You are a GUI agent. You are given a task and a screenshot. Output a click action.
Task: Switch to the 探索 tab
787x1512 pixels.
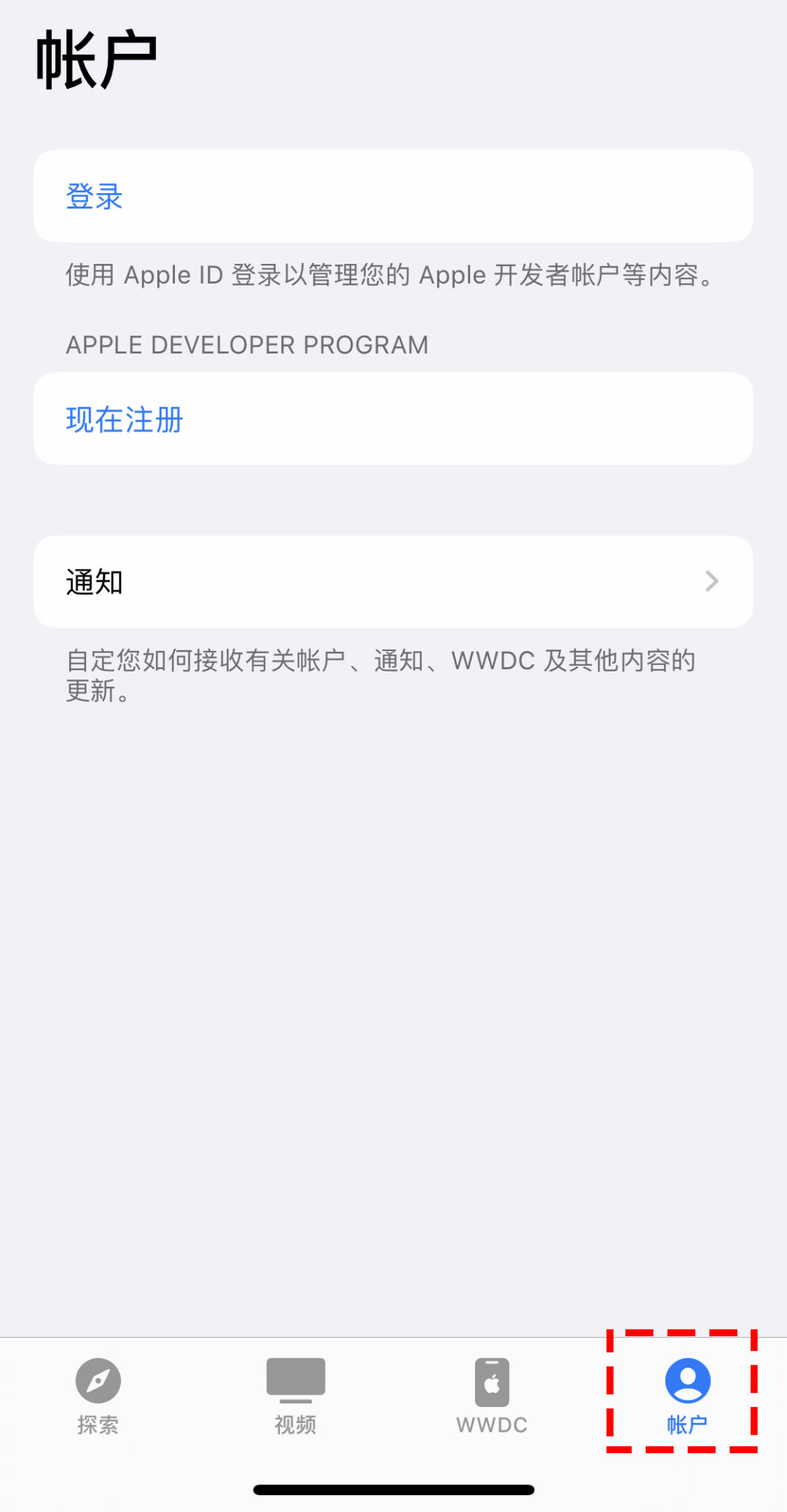tap(98, 1397)
